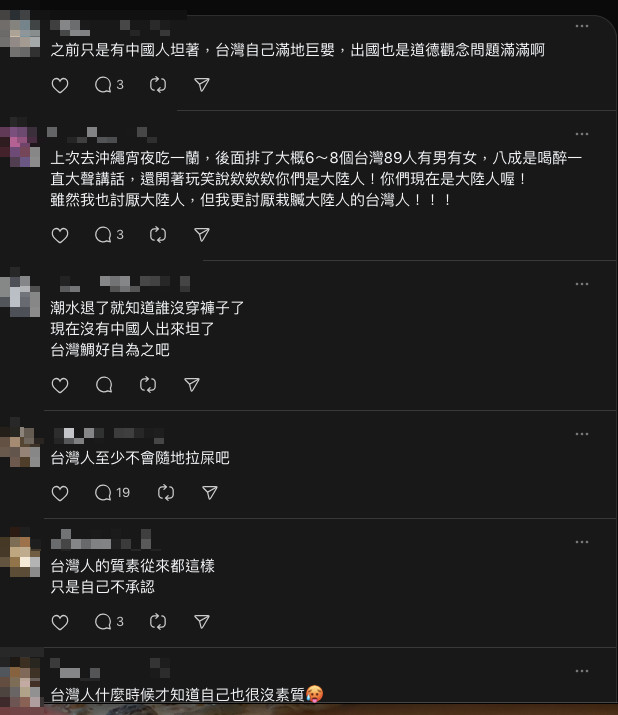Share the comment about 巨嬰
Viewport: 618px width, 715px height.
point(201,85)
